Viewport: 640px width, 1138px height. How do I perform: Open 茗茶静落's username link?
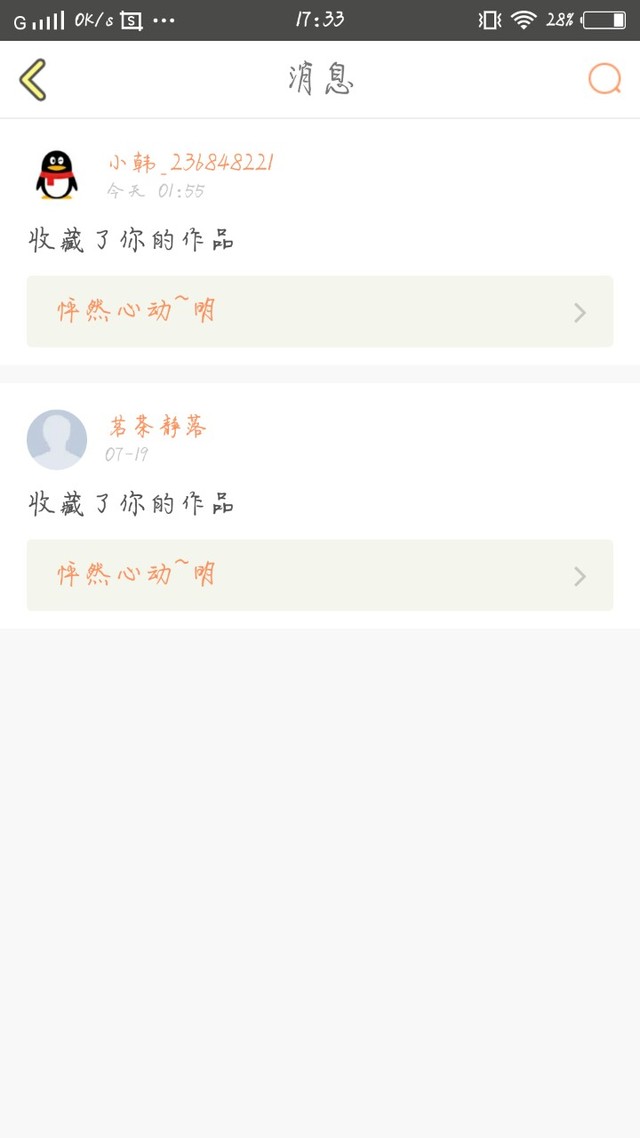click(157, 427)
